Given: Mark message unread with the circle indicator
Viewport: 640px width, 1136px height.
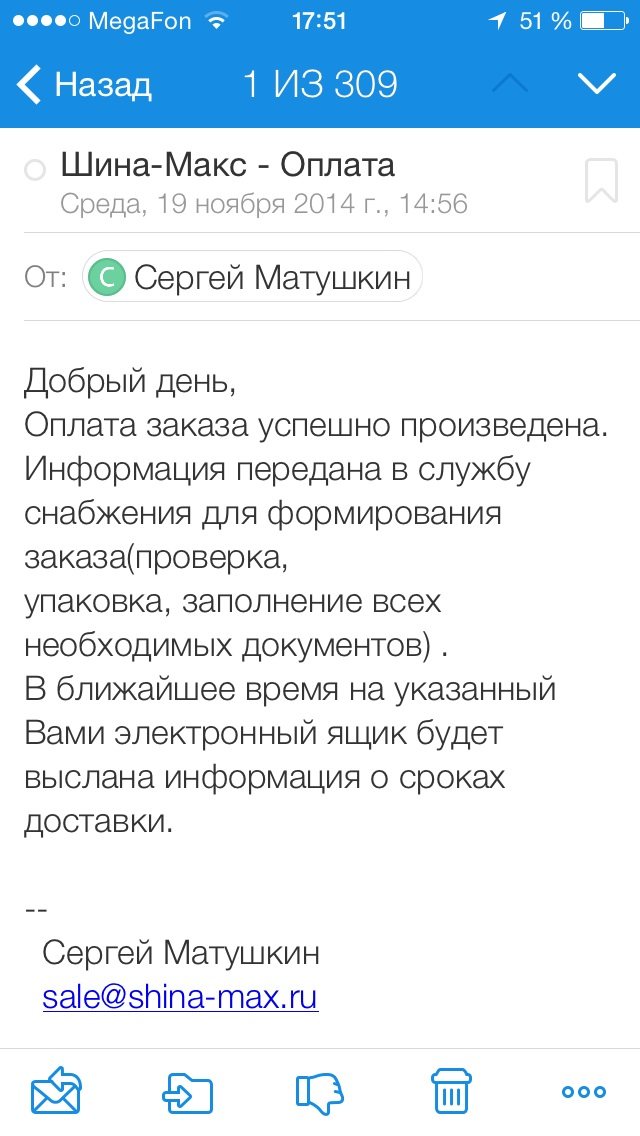Looking at the screenshot, I should (x=35, y=171).
